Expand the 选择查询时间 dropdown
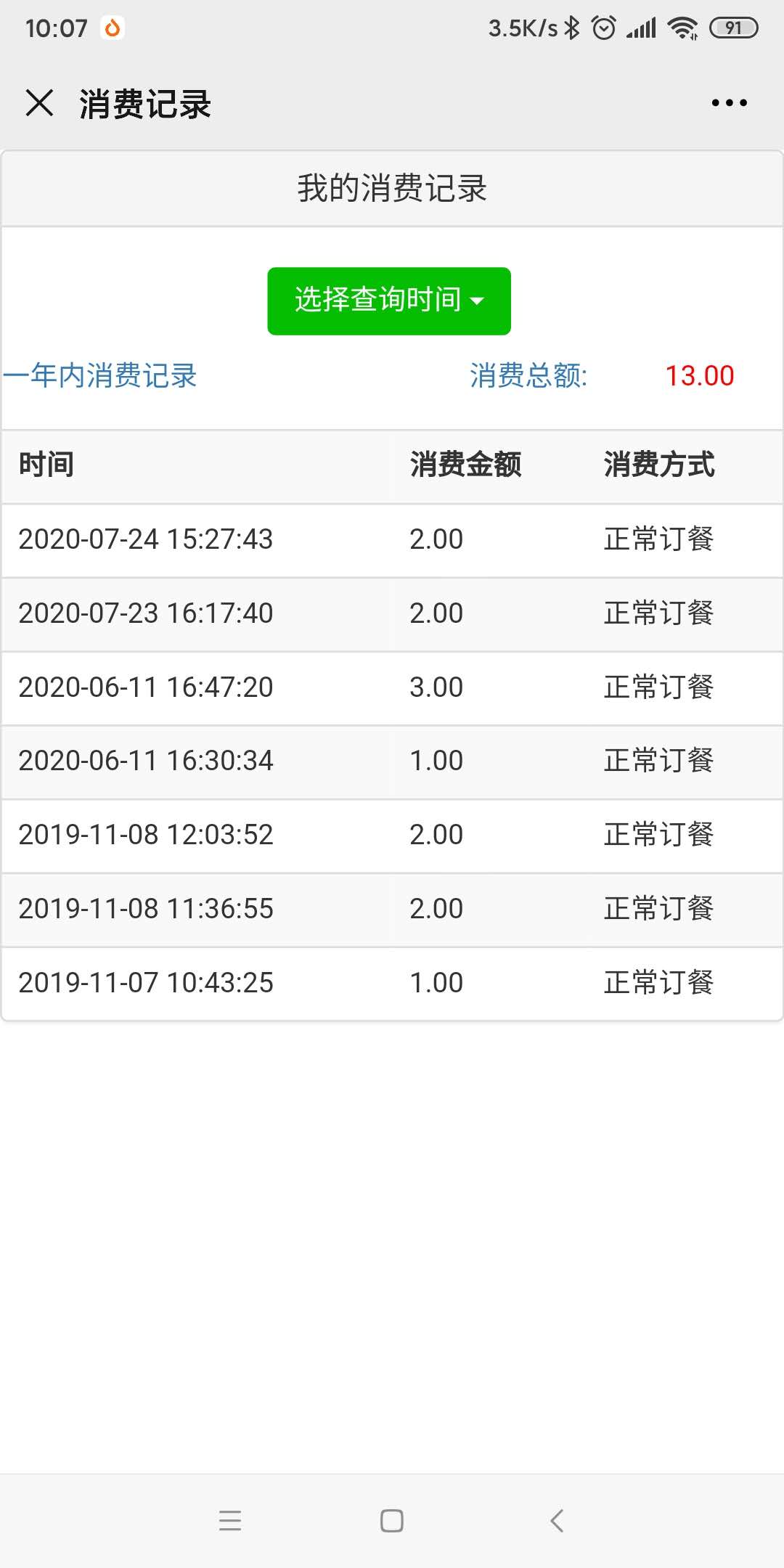 tap(389, 301)
